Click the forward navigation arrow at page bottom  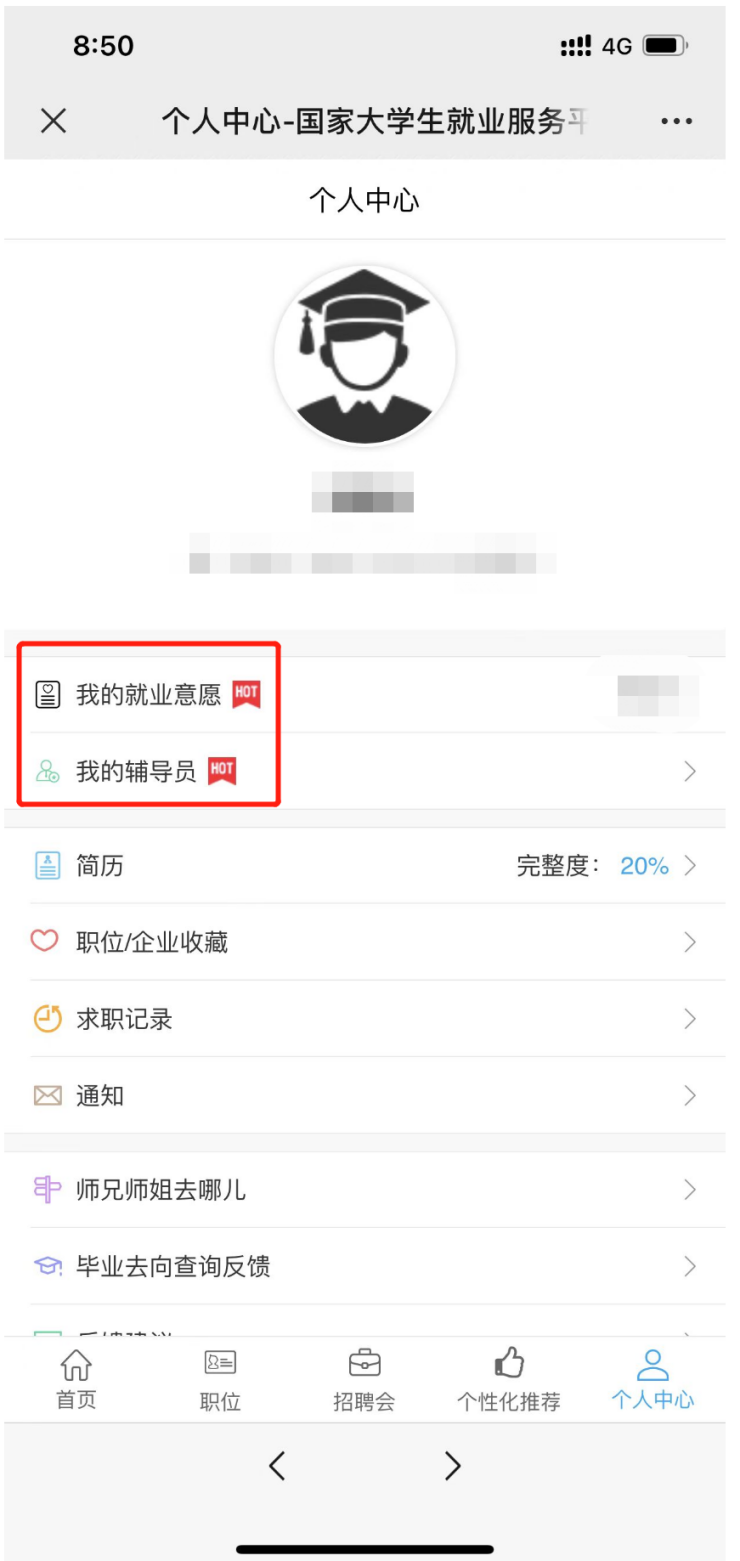click(x=452, y=1466)
